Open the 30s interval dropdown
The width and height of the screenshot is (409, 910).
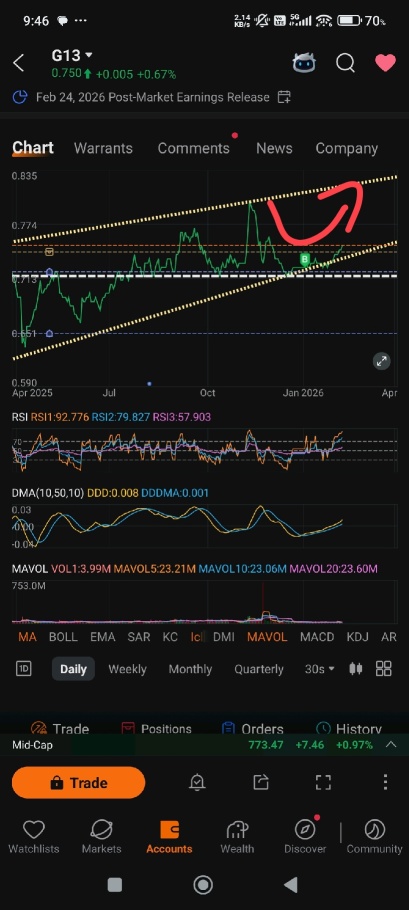pos(320,669)
